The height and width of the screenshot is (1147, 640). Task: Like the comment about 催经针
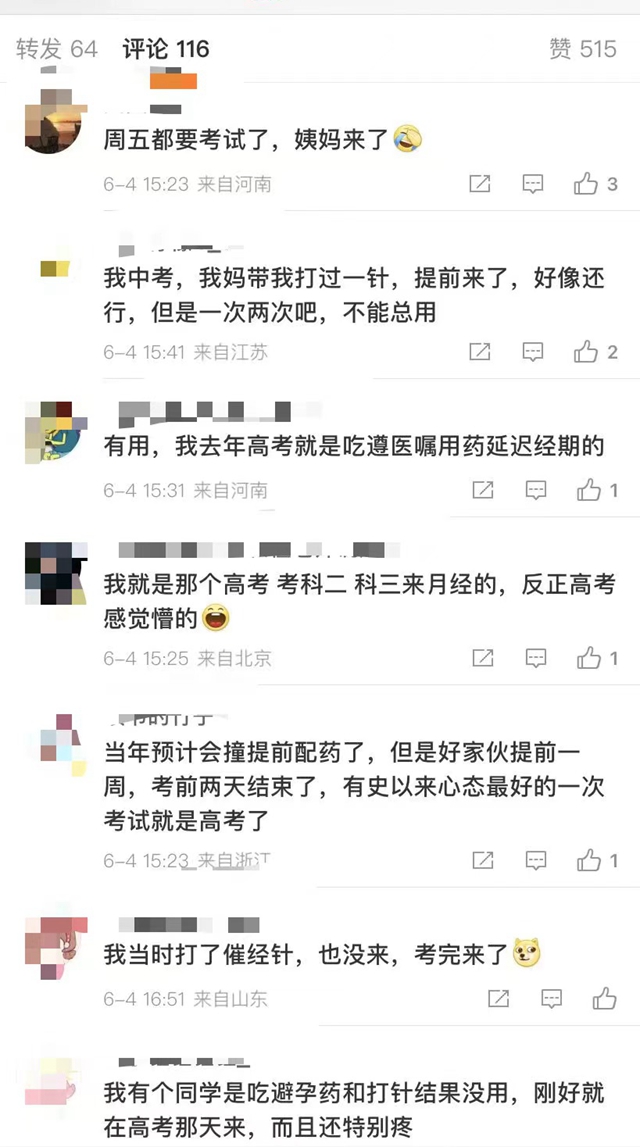pos(604,998)
